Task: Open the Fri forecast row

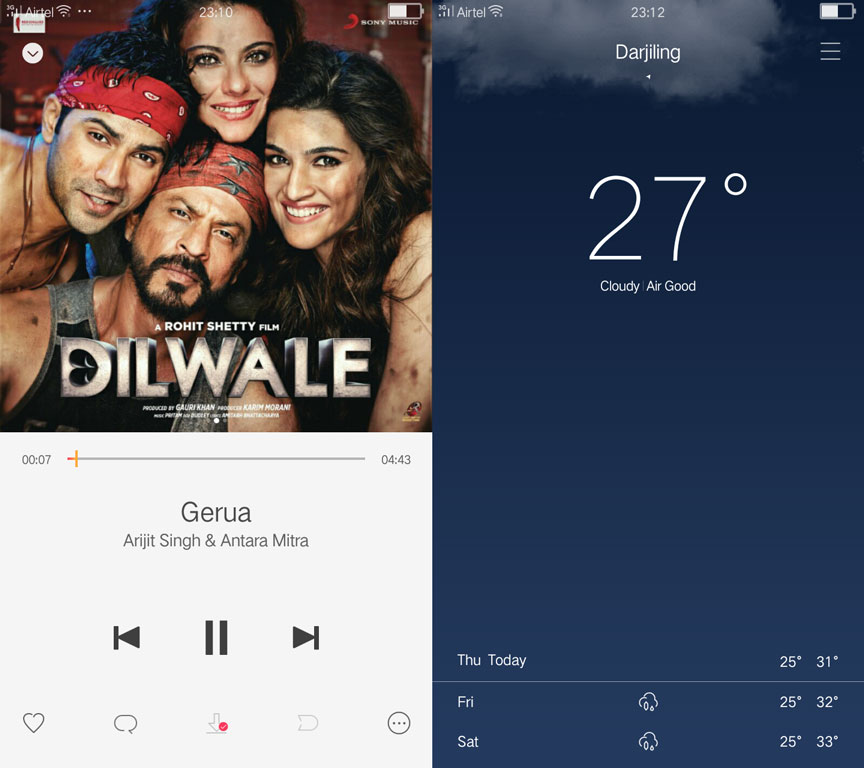Action: [x=648, y=702]
